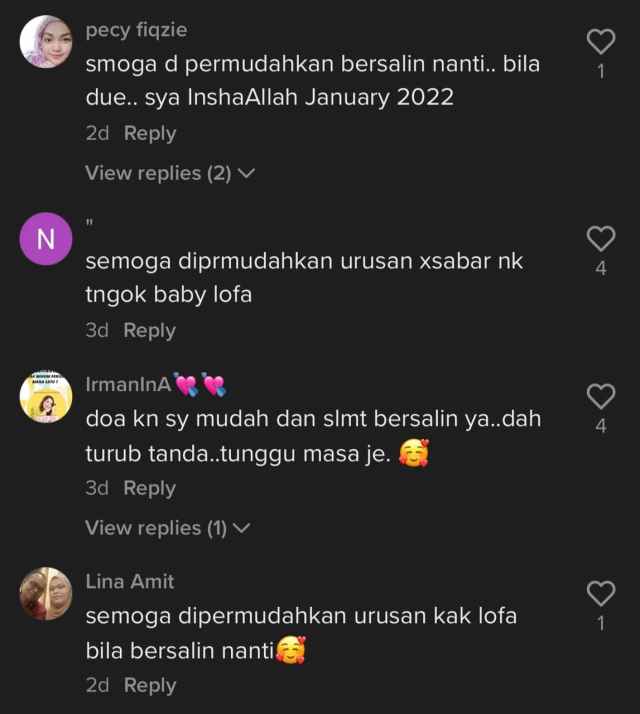Open Lina Amit's profile picture
The height and width of the screenshot is (714, 640).
[x=46, y=593]
